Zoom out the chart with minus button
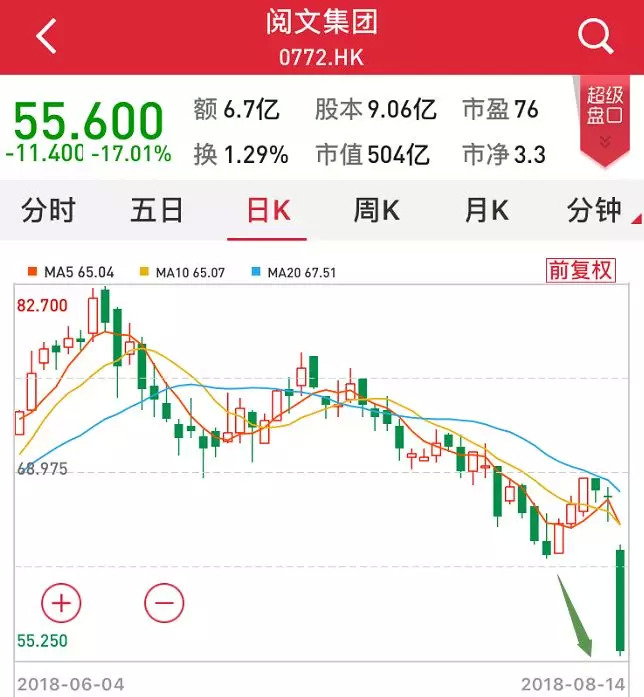644x697 pixels. click(x=164, y=602)
